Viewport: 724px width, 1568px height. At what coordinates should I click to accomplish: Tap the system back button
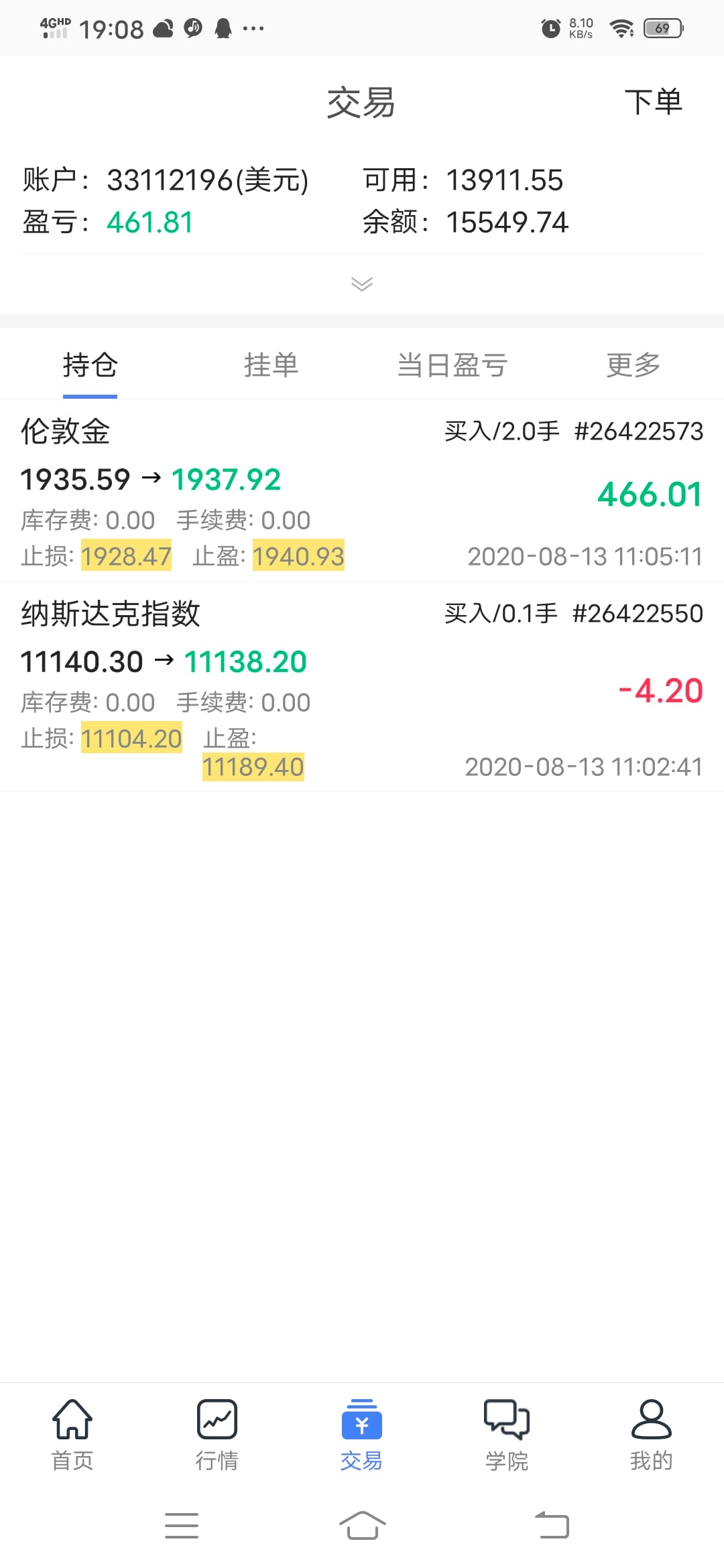[552, 1525]
